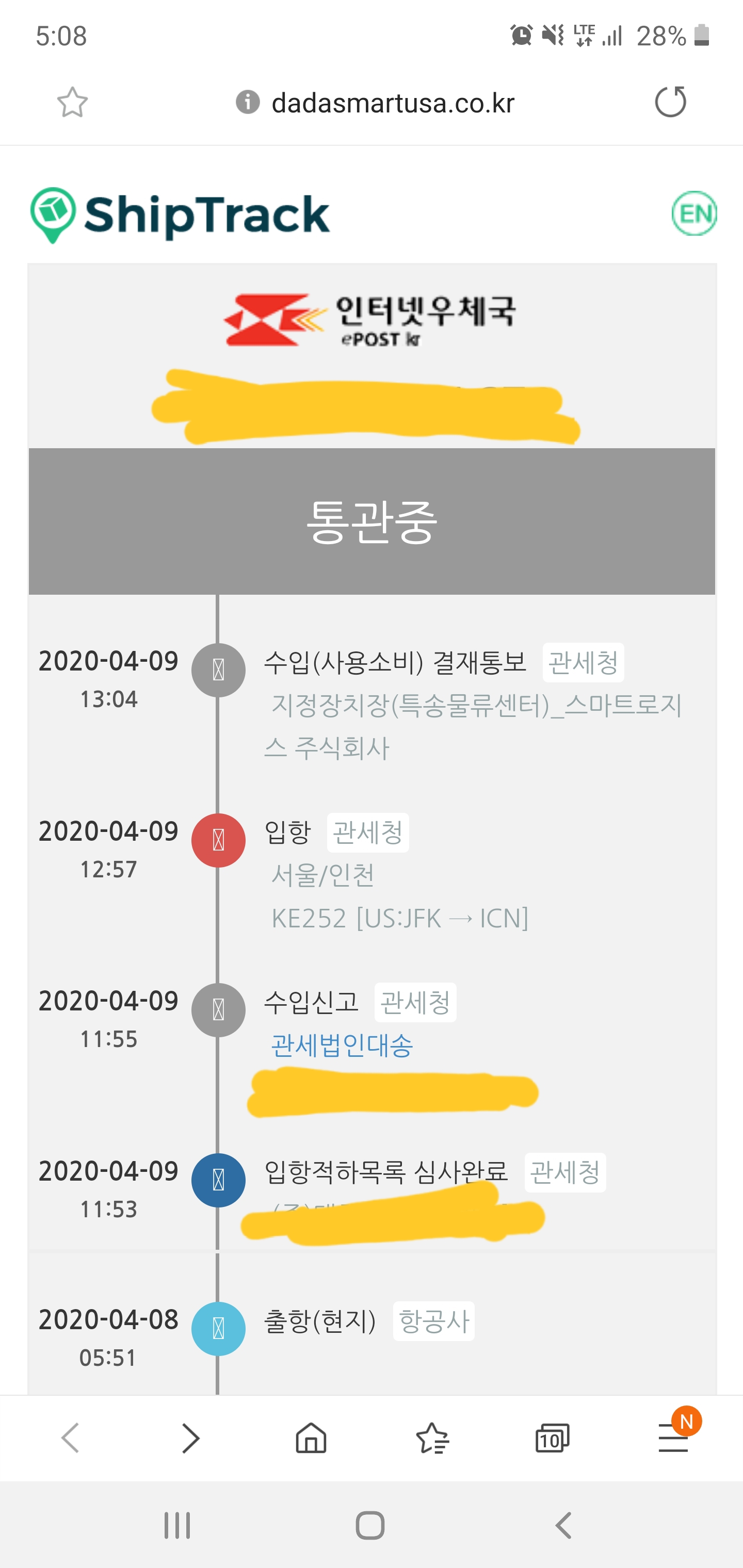Open site info icon in address bar
743x1568 pixels.
coord(248,102)
